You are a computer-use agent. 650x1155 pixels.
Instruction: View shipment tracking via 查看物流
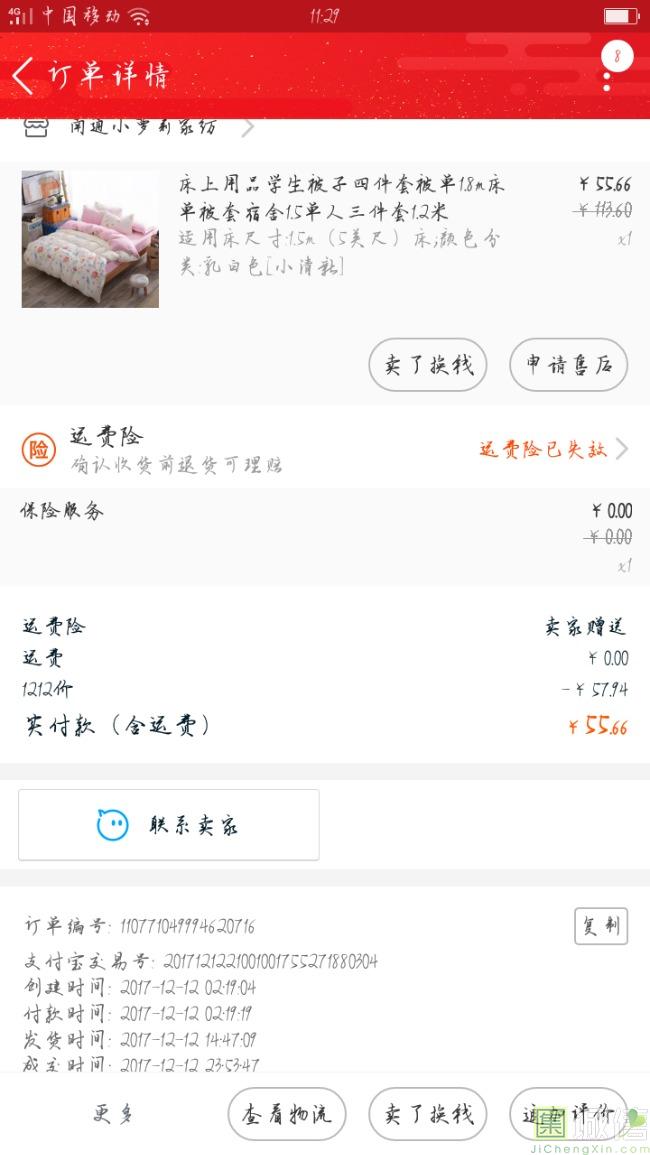[x=287, y=1114]
